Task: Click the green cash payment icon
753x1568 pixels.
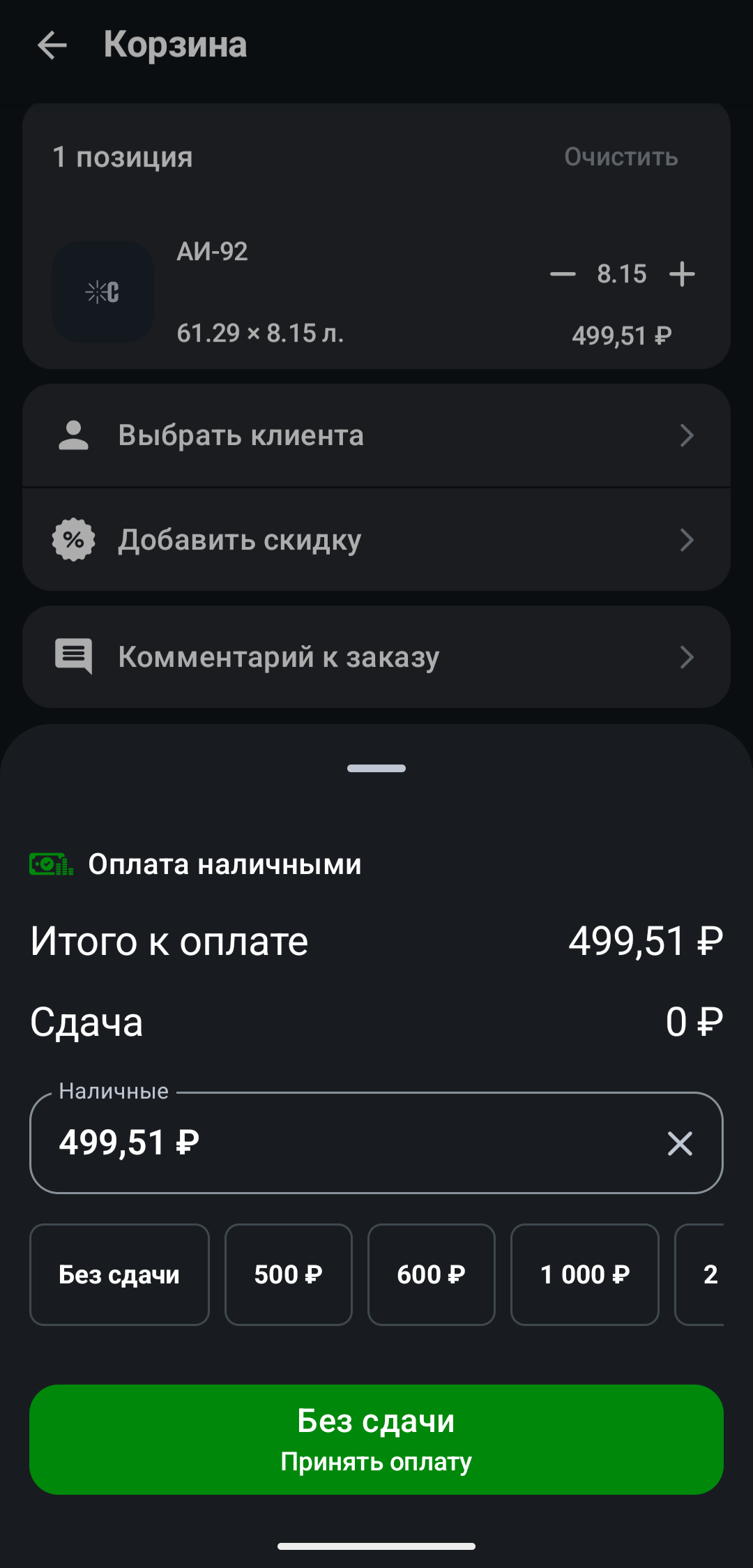Action: 50,864
